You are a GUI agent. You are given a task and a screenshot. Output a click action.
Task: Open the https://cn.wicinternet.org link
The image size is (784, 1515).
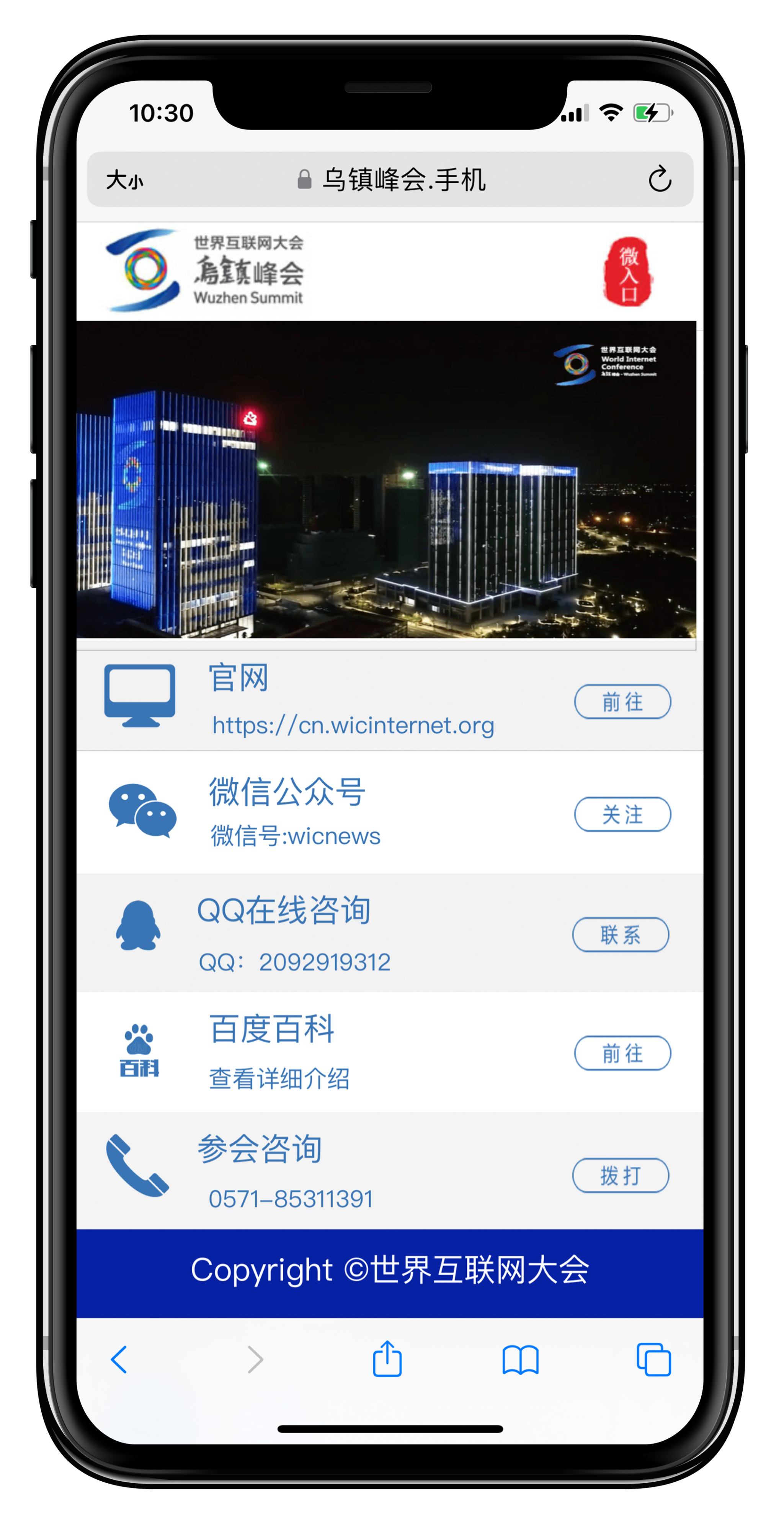point(353,726)
